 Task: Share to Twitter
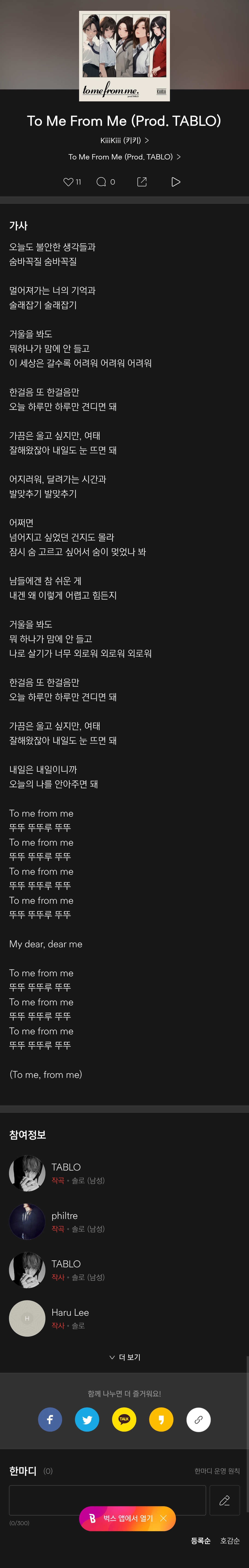(x=87, y=1419)
